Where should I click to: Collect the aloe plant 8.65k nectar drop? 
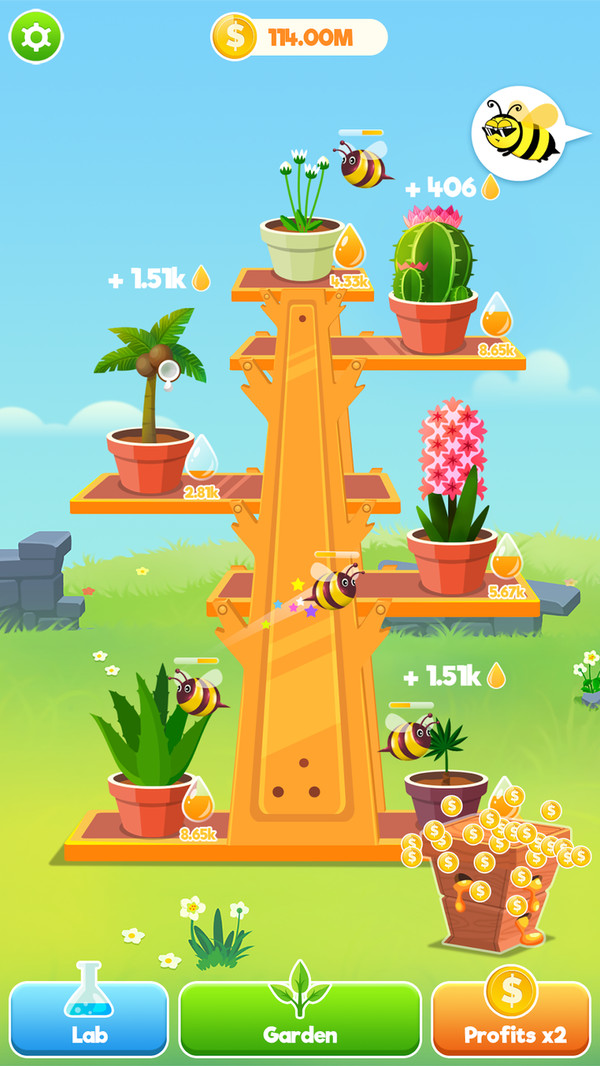(198, 801)
